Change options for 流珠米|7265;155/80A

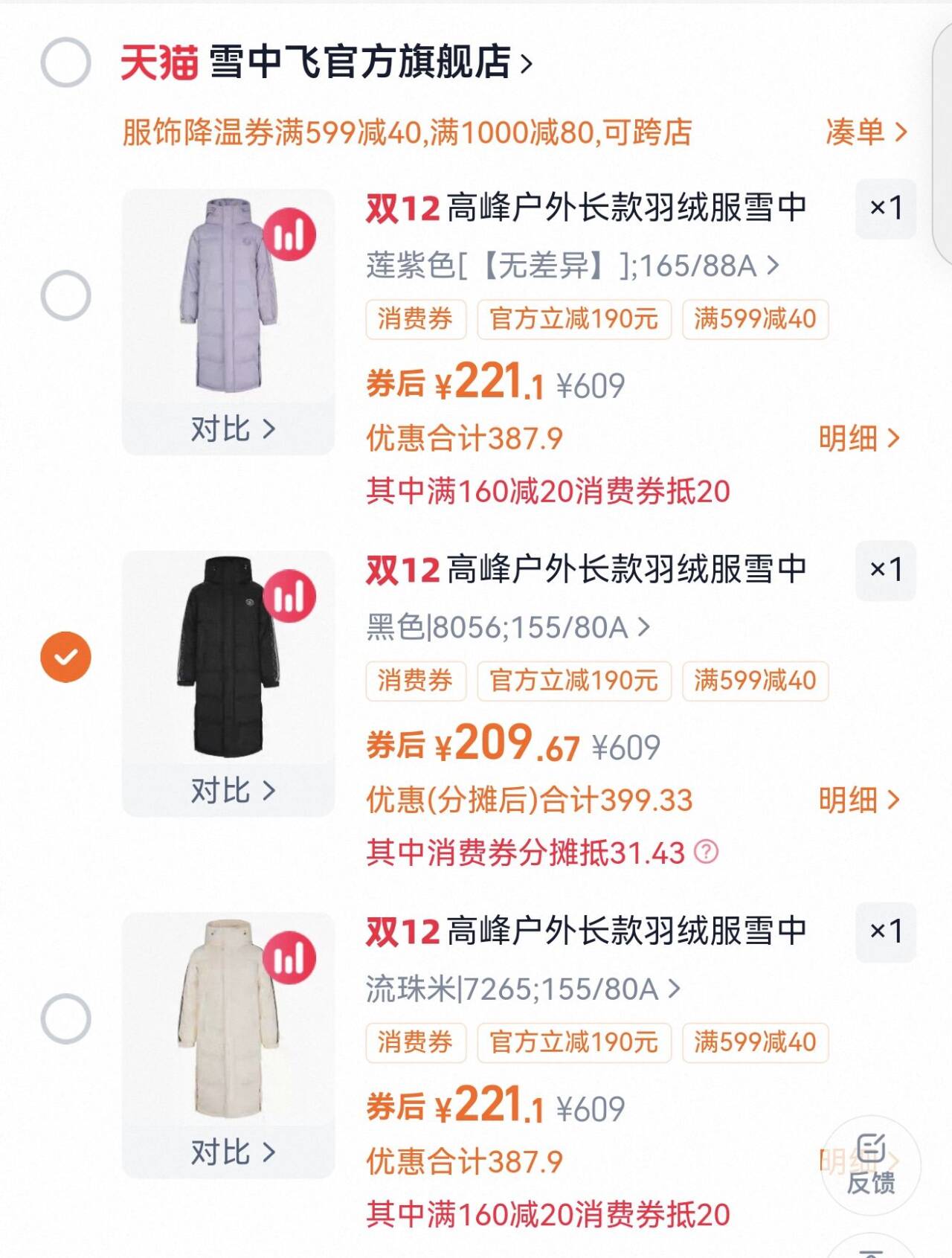coord(522,989)
